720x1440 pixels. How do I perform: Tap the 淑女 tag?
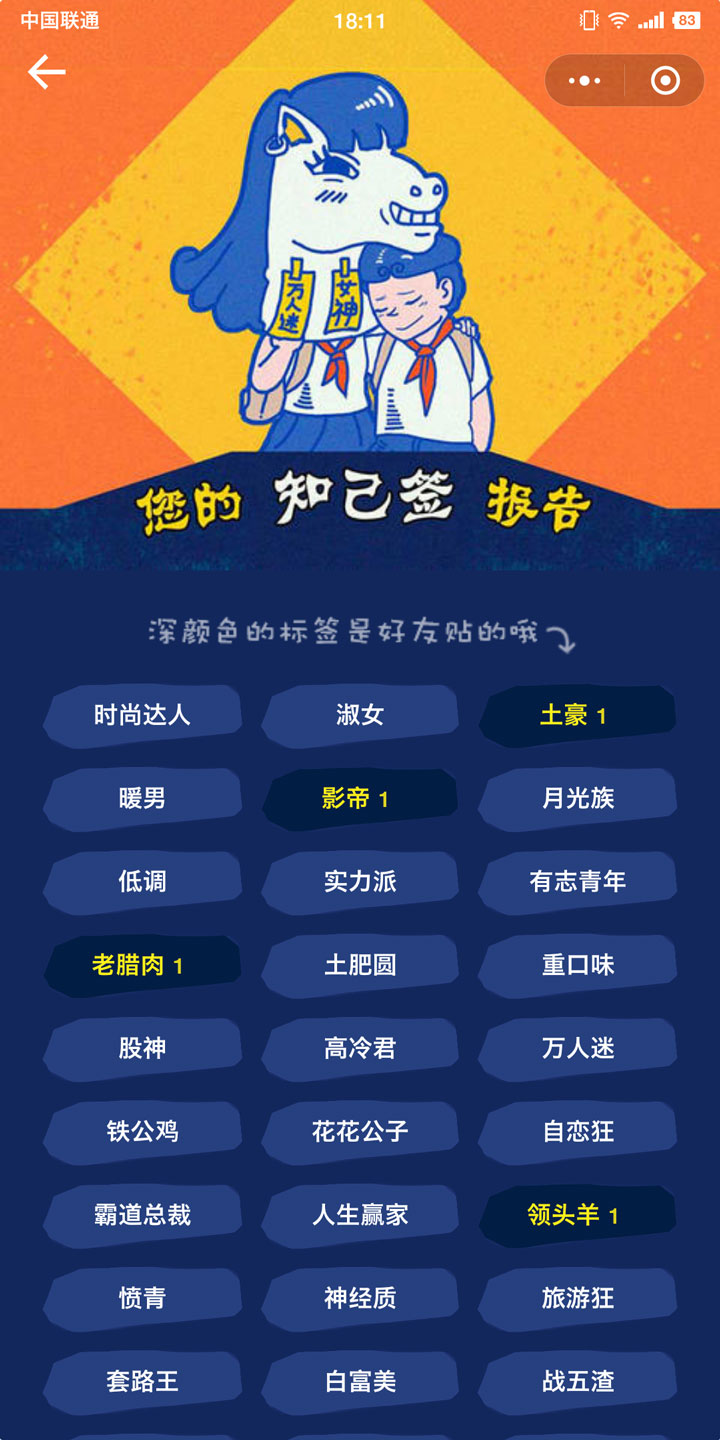360,716
